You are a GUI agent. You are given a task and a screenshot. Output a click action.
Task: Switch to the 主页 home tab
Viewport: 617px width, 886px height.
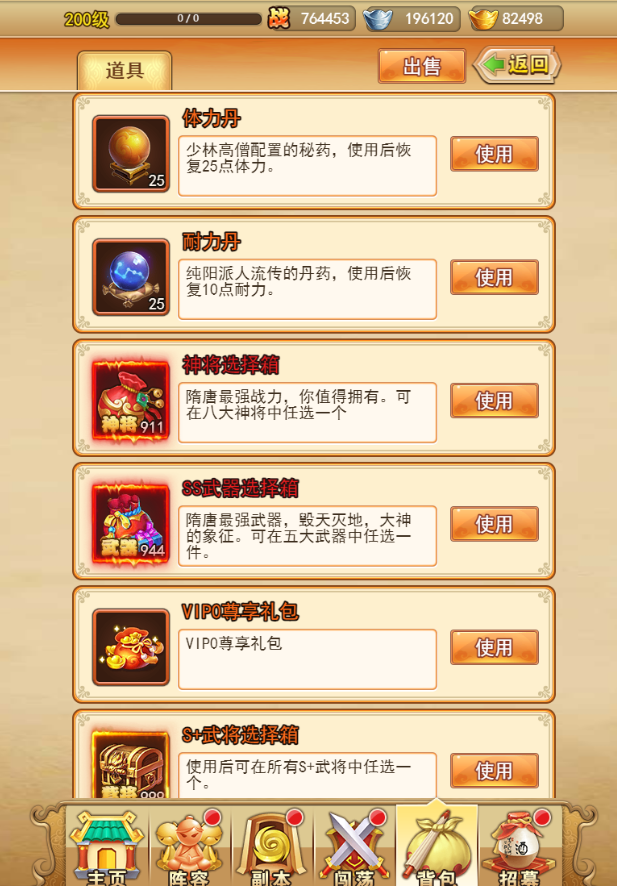pos(107,848)
